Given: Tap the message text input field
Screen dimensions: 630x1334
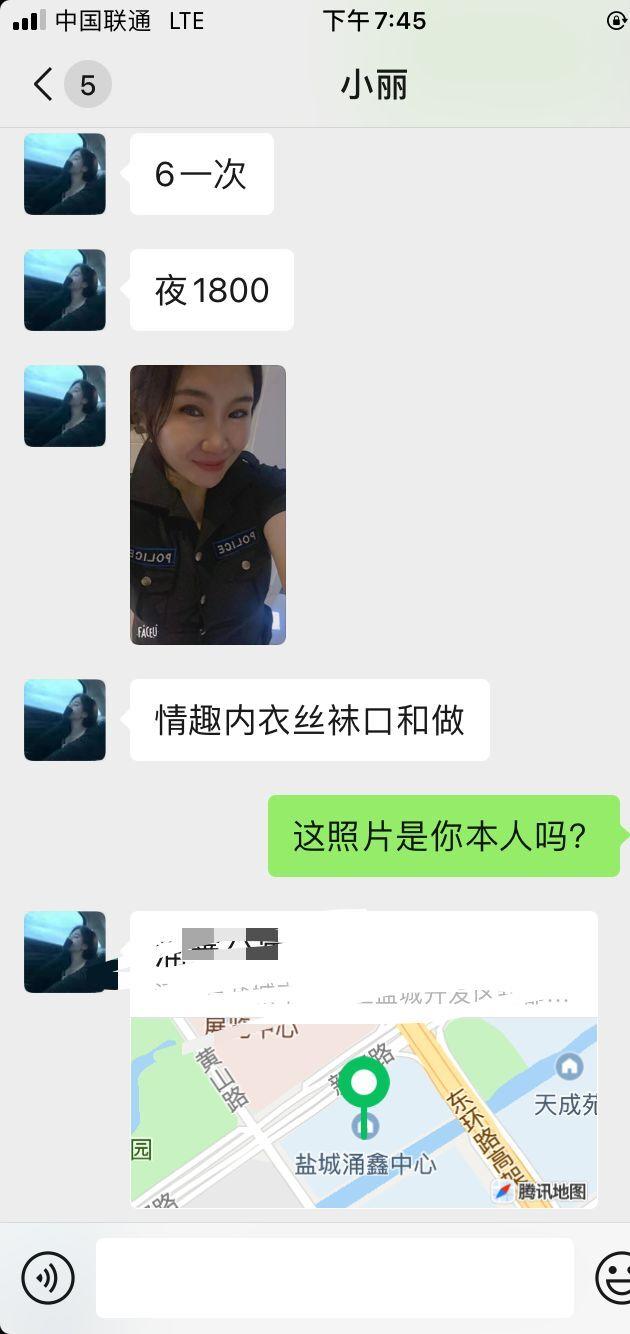Looking at the screenshot, I should [334, 1277].
